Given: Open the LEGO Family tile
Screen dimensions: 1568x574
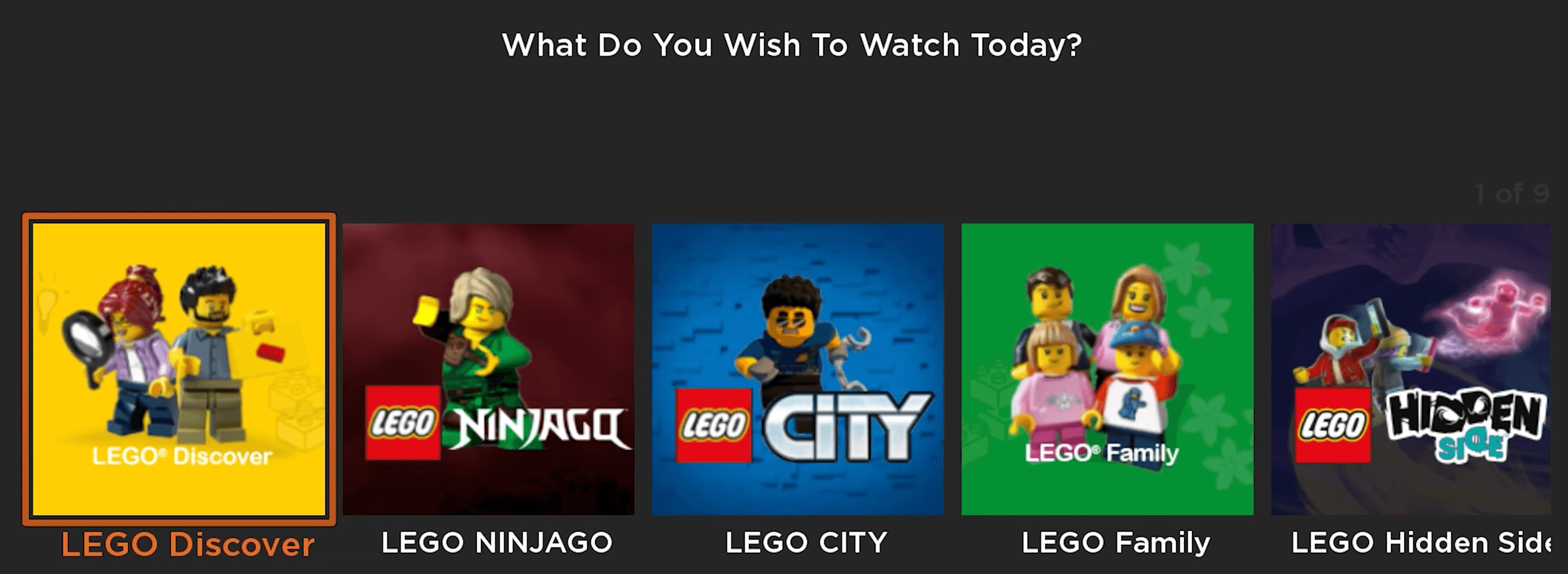Looking at the screenshot, I should pos(1107,369).
